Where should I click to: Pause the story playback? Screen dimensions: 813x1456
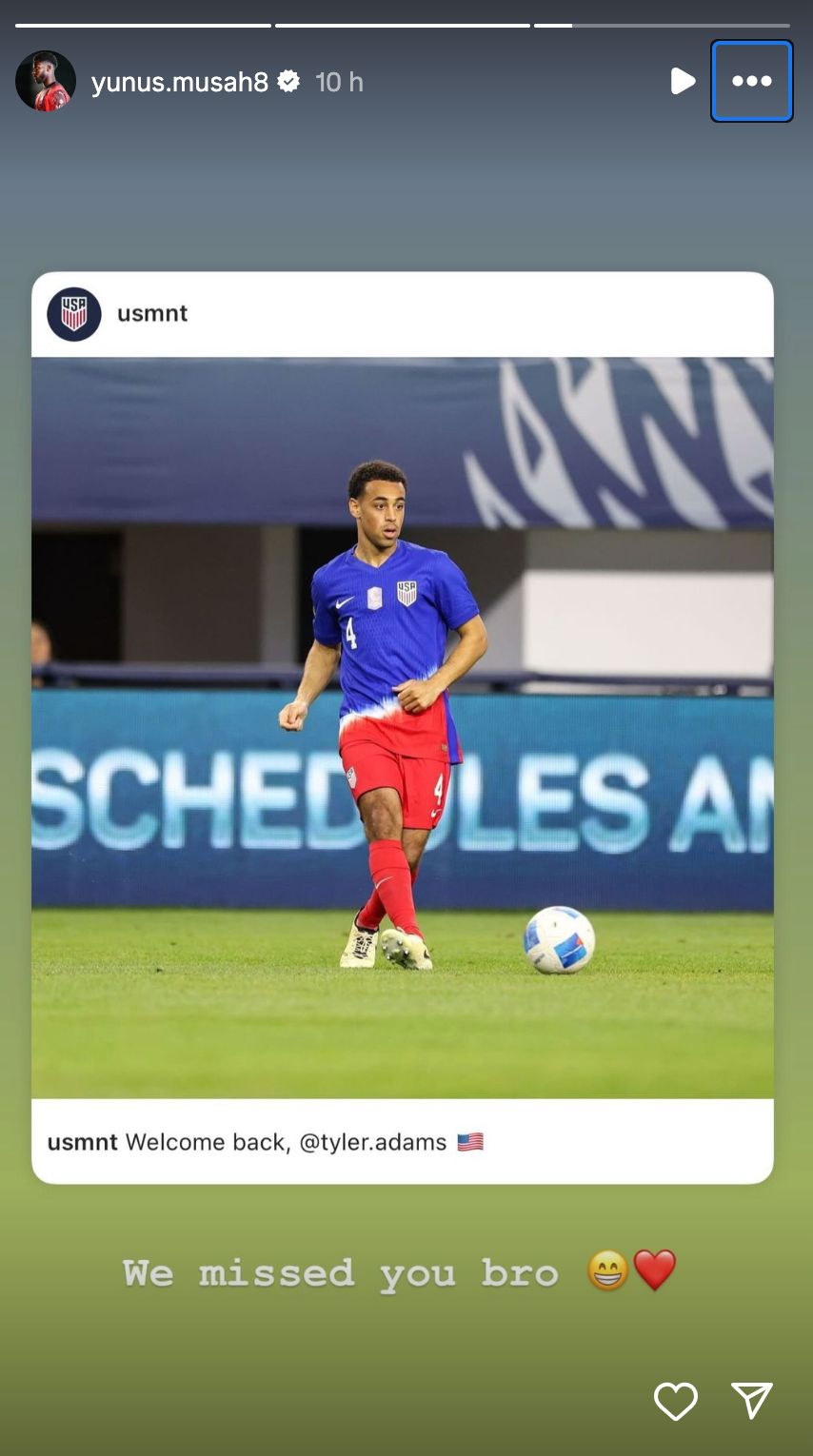click(x=683, y=81)
